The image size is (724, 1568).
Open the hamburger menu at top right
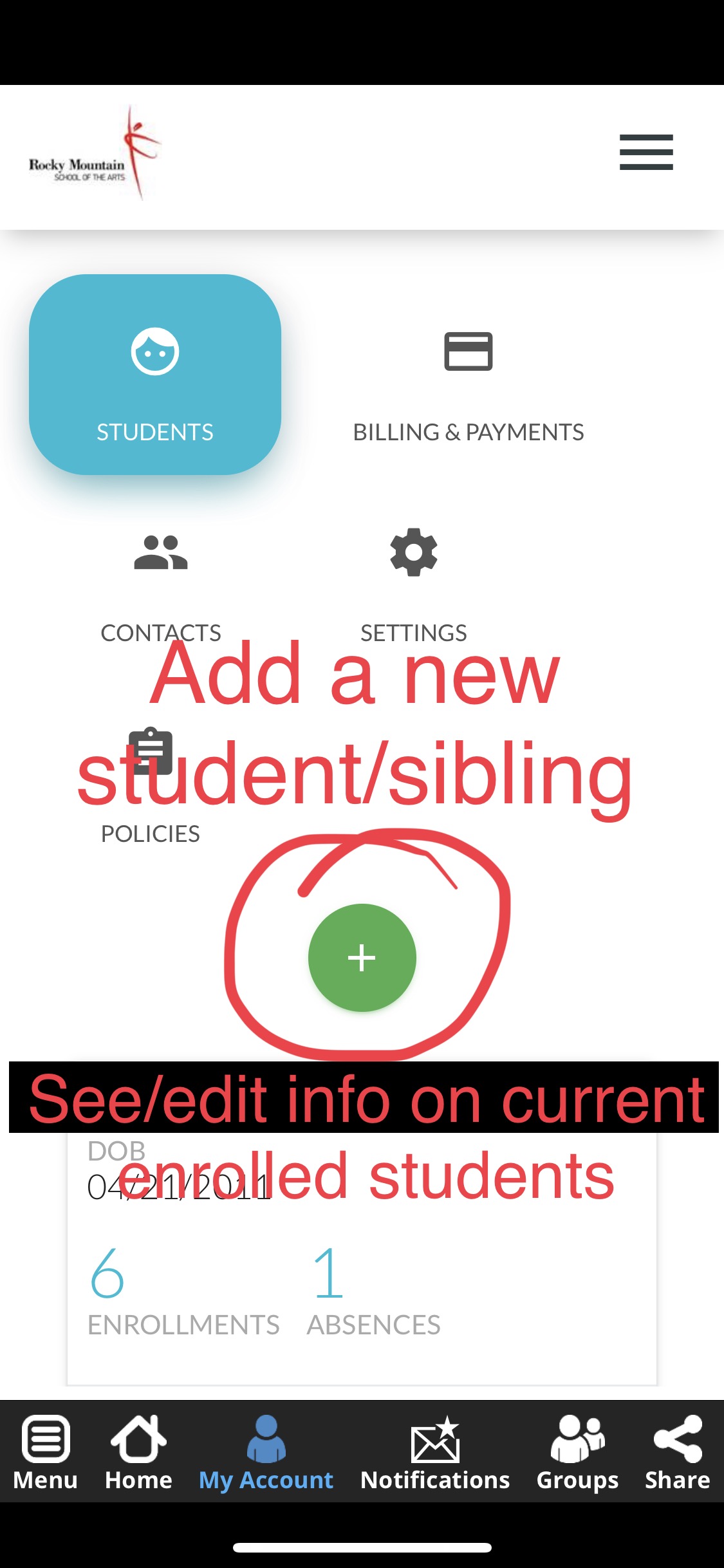(x=646, y=153)
